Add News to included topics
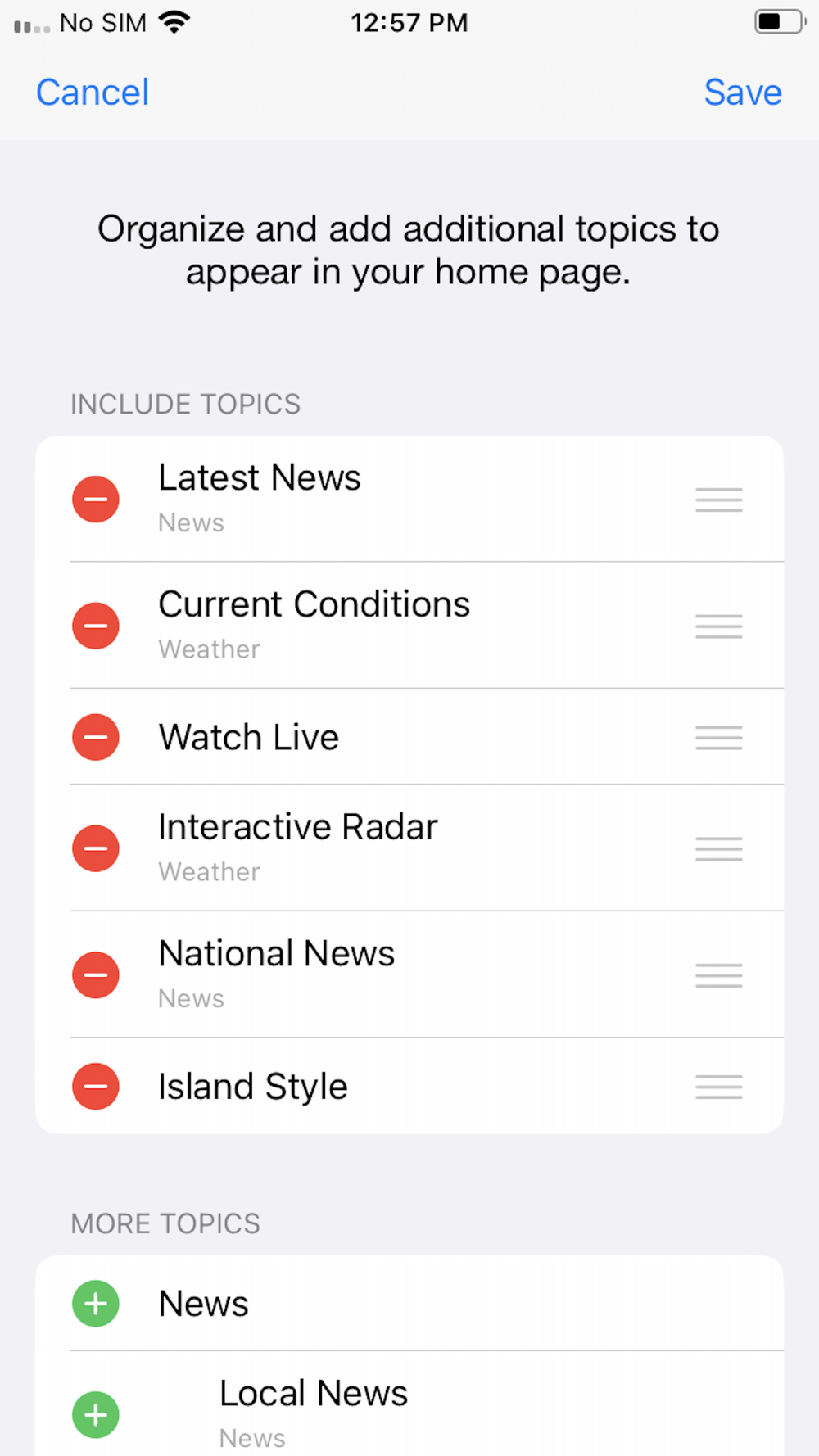 [x=96, y=1304]
